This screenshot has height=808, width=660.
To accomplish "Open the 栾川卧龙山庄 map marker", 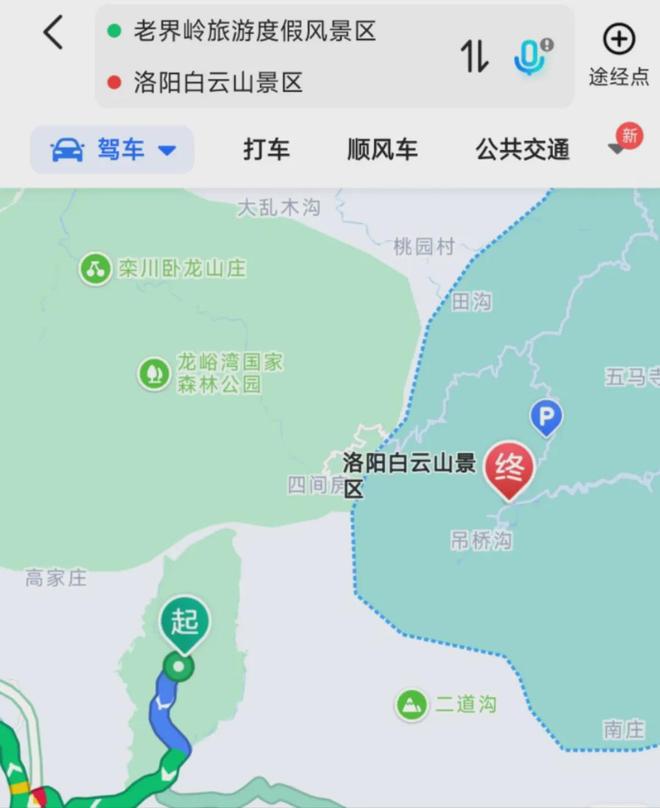I will (96, 268).
